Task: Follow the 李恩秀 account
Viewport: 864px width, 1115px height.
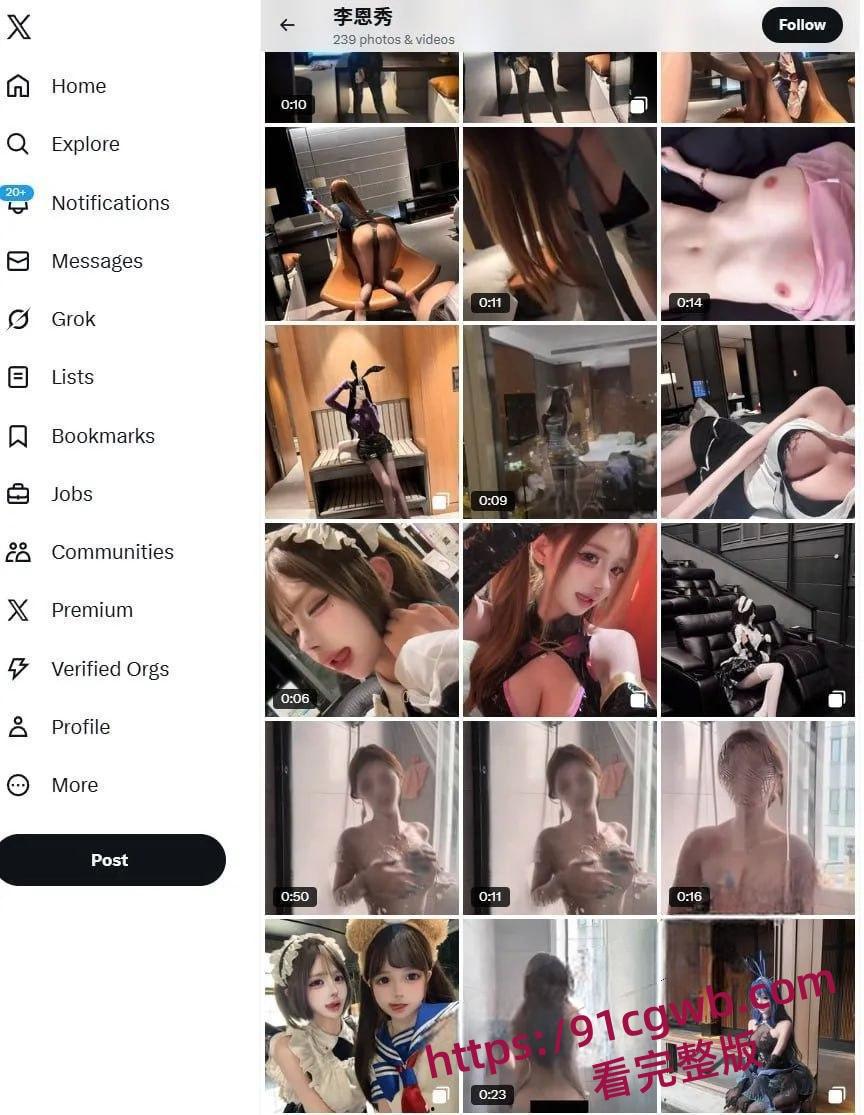Action: [802, 25]
